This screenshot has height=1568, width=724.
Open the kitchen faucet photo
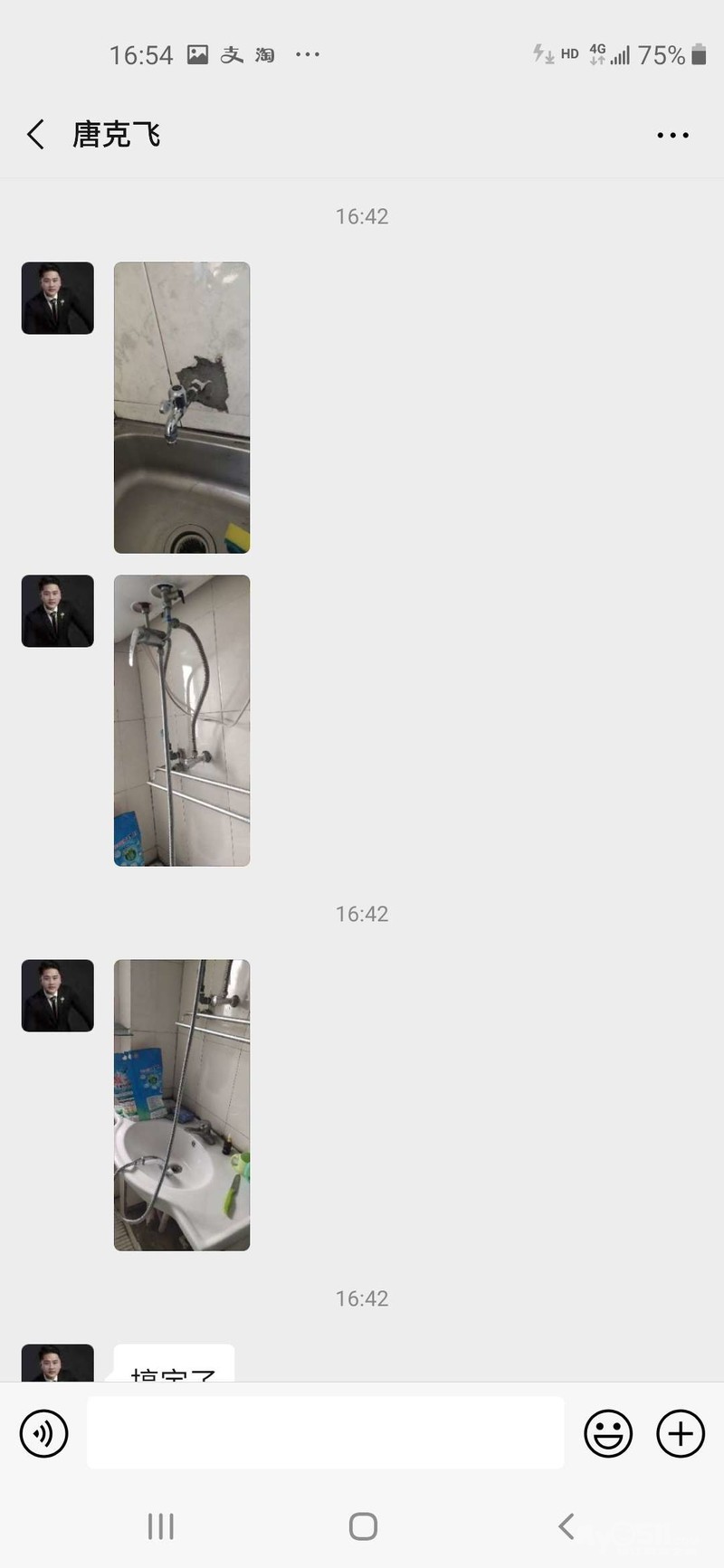click(182, 407)
